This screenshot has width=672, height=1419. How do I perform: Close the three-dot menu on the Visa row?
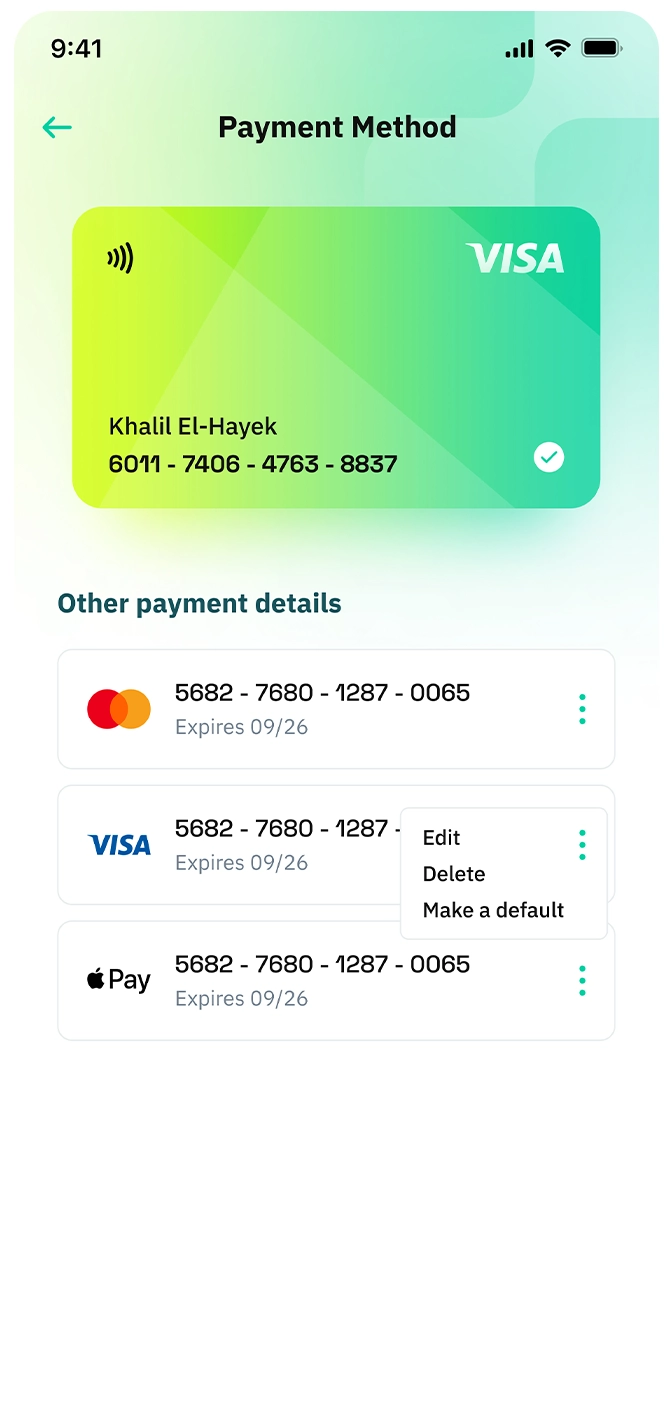point(582,845)
